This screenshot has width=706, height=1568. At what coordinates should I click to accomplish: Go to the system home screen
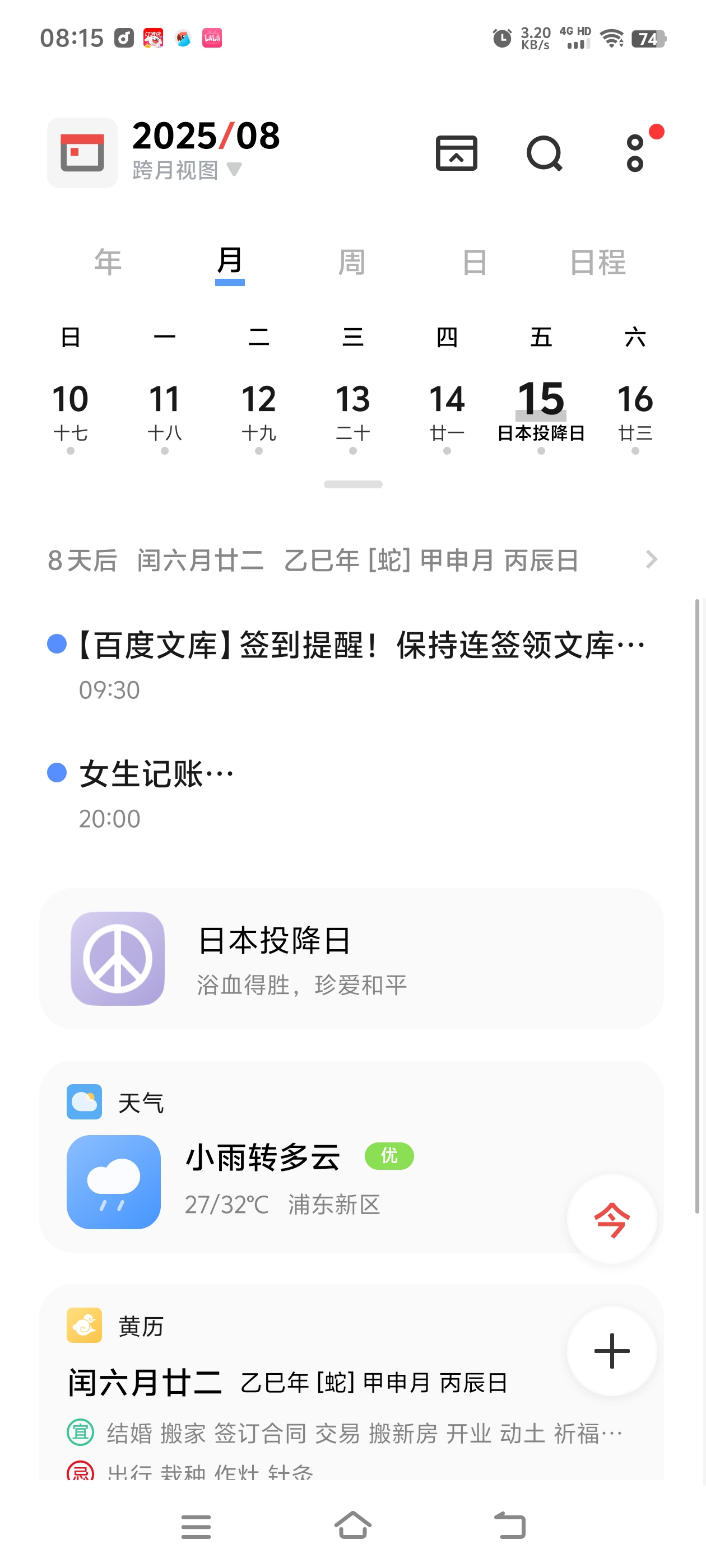point(352,1525)
